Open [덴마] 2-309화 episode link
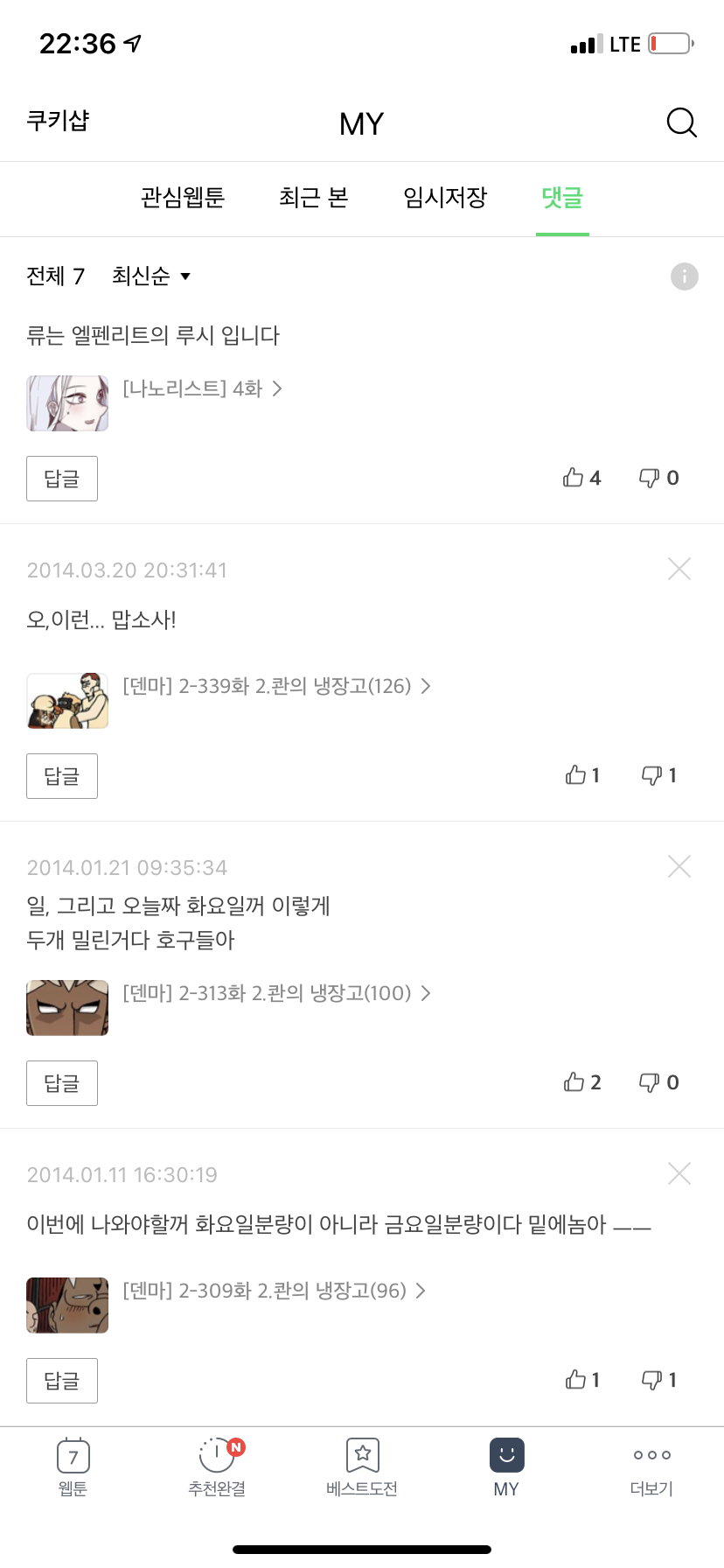 click(x=274, y=1291)
